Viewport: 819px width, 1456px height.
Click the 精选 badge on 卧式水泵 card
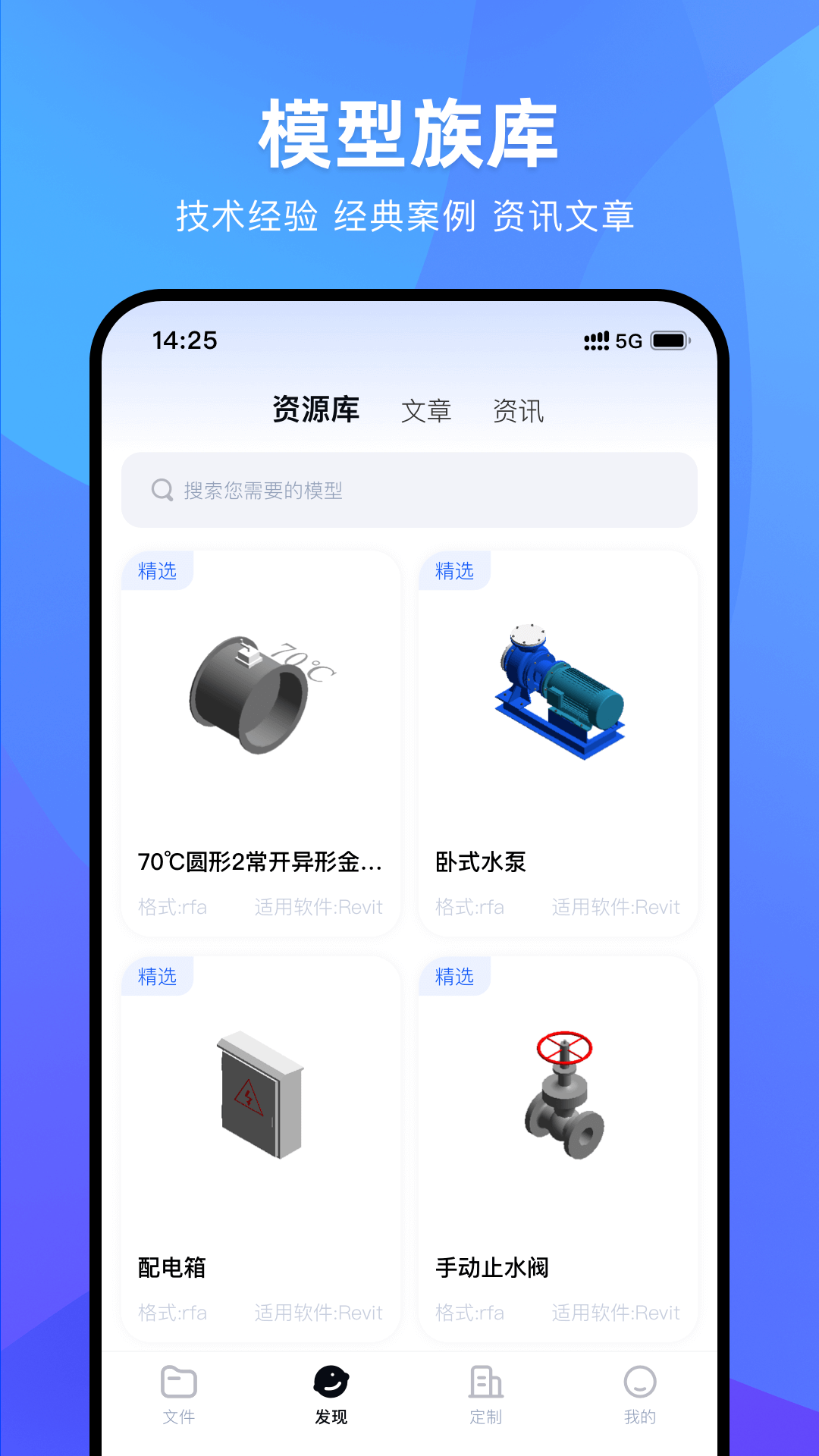pos(455,571)
